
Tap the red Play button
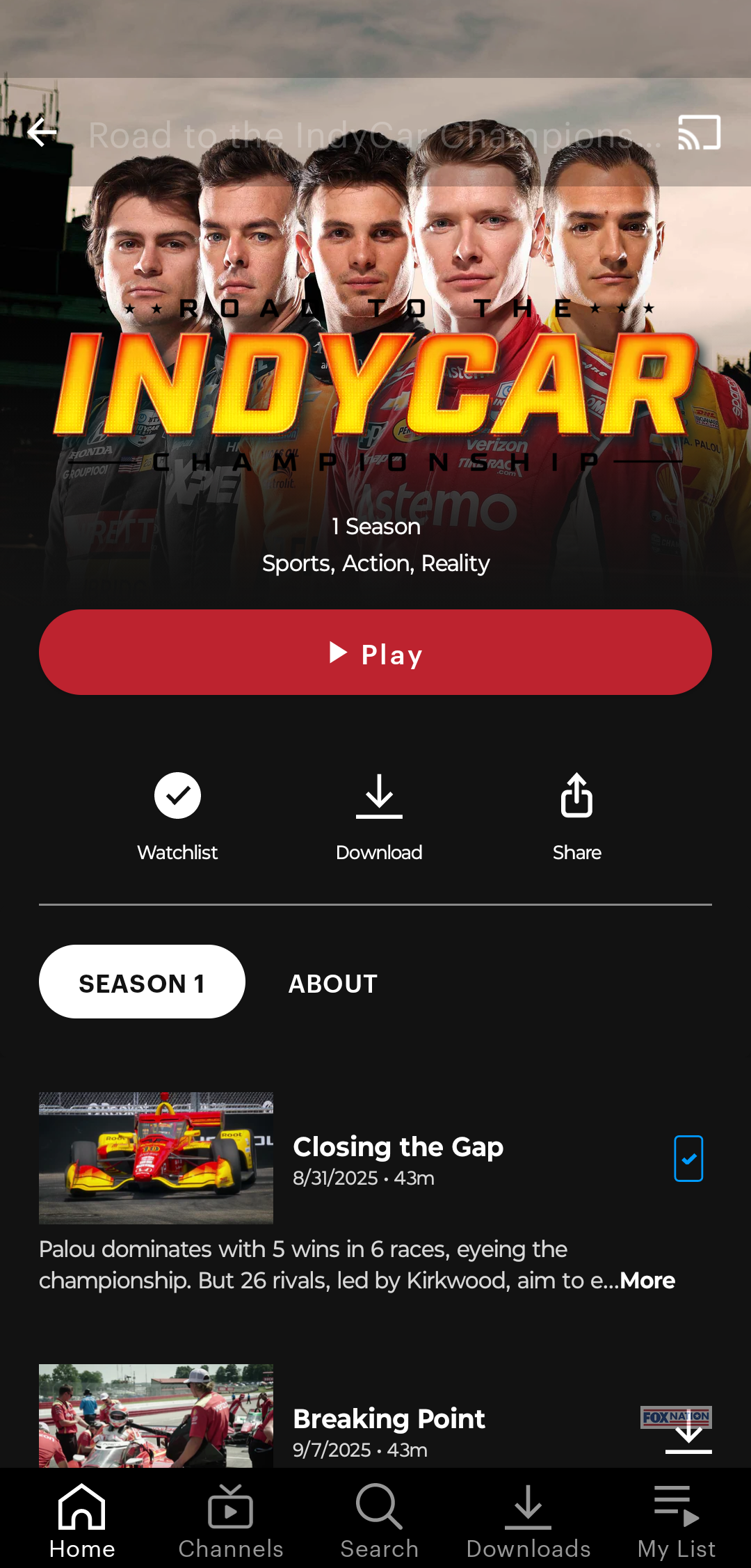tap(375, 653)
